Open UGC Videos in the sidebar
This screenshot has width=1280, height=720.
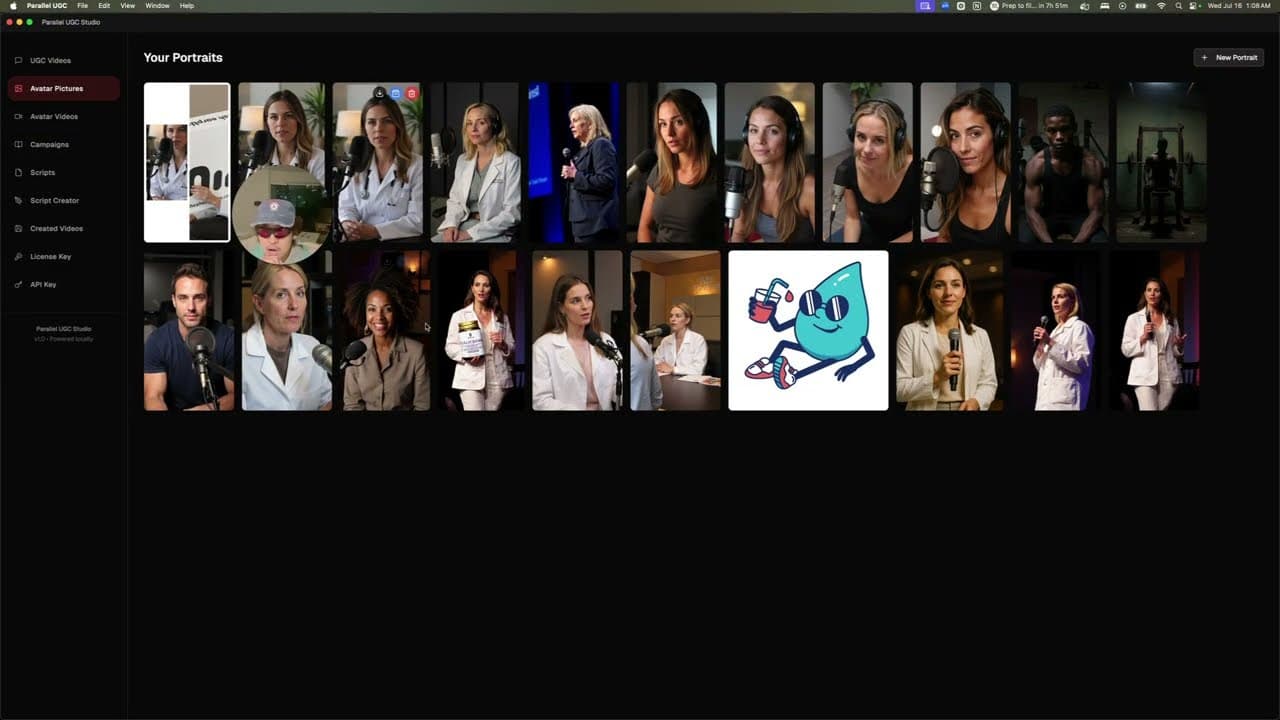50,61
